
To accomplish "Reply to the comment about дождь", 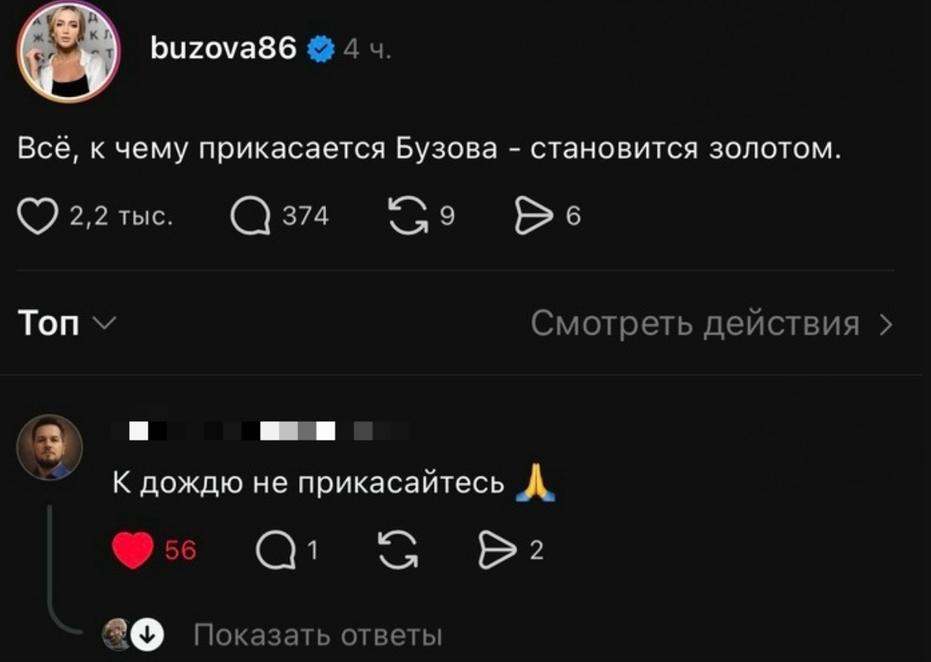I will coord(276,550).
